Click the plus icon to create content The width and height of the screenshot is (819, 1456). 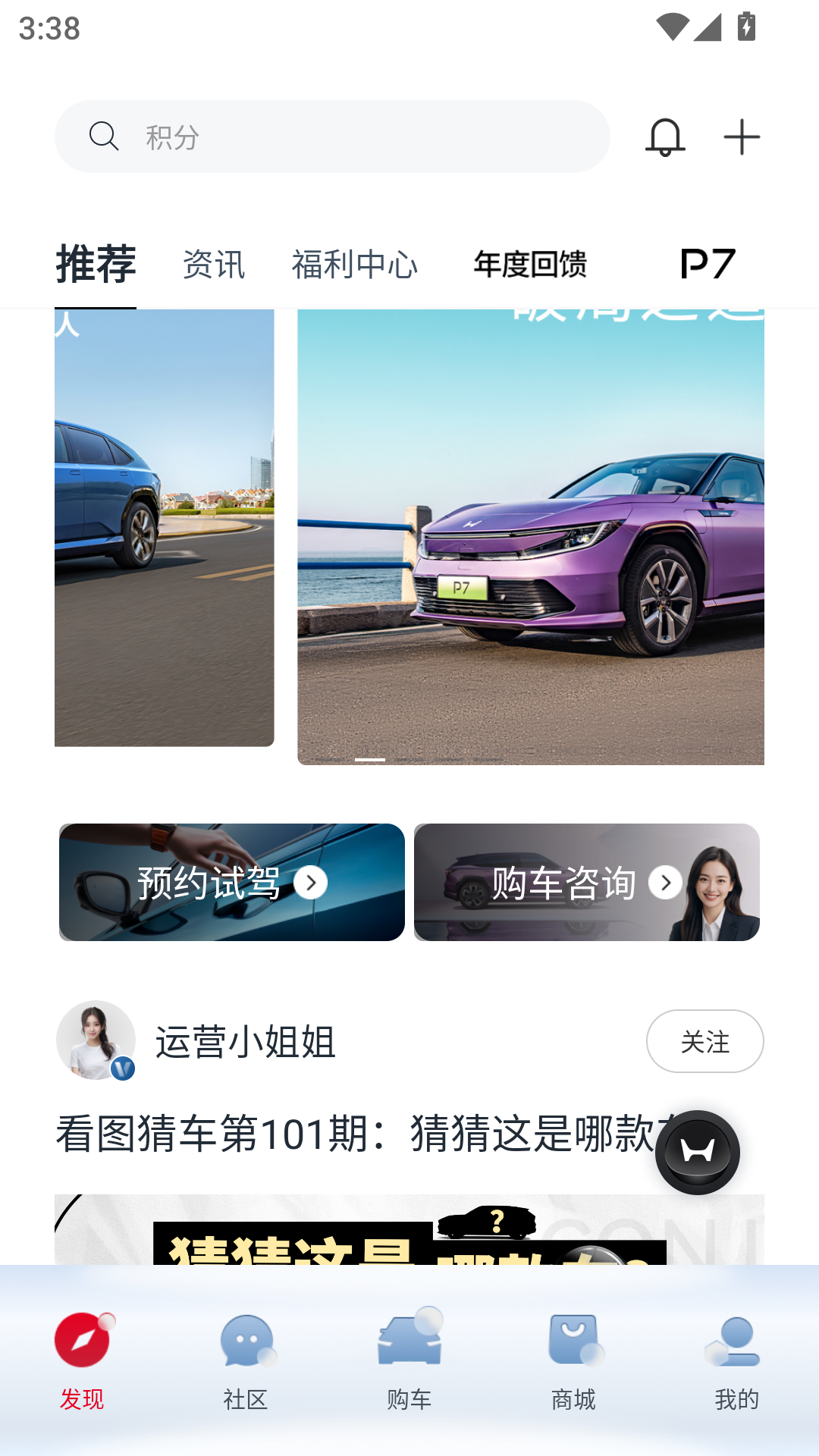pyautogui.click(x=740, y=136)
